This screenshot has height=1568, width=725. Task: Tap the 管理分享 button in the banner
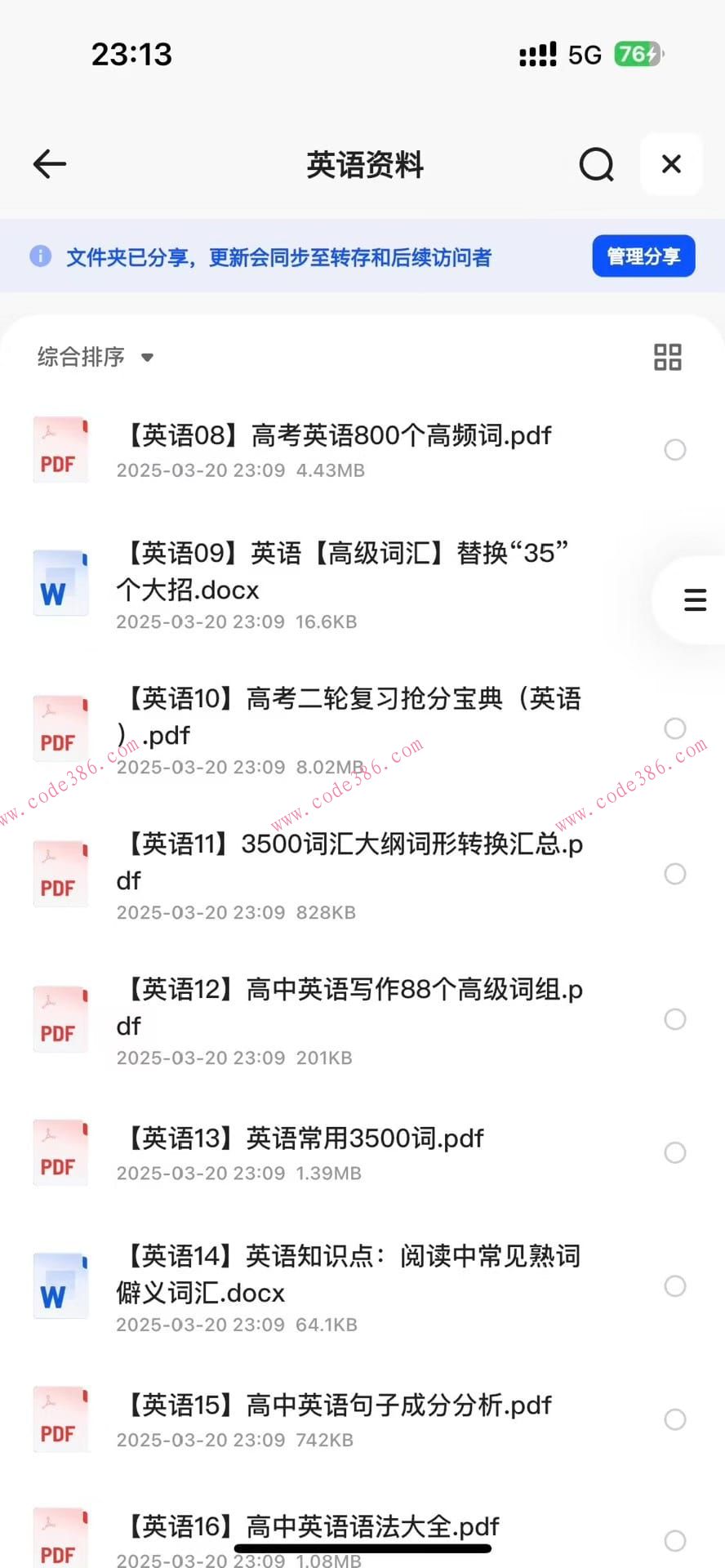643,256
